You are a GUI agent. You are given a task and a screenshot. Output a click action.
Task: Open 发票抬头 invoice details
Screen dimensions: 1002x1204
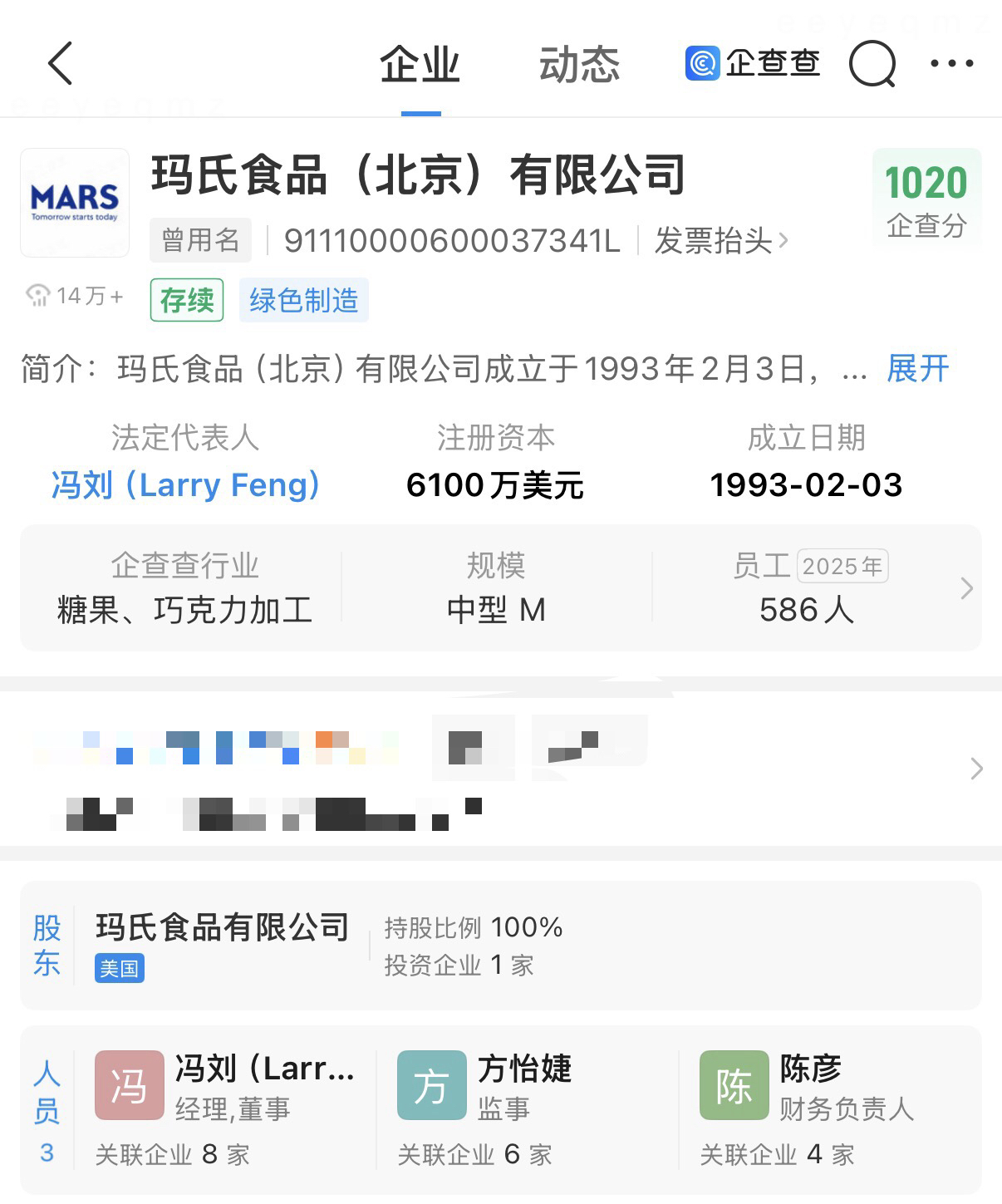click(x=721, y=241)
